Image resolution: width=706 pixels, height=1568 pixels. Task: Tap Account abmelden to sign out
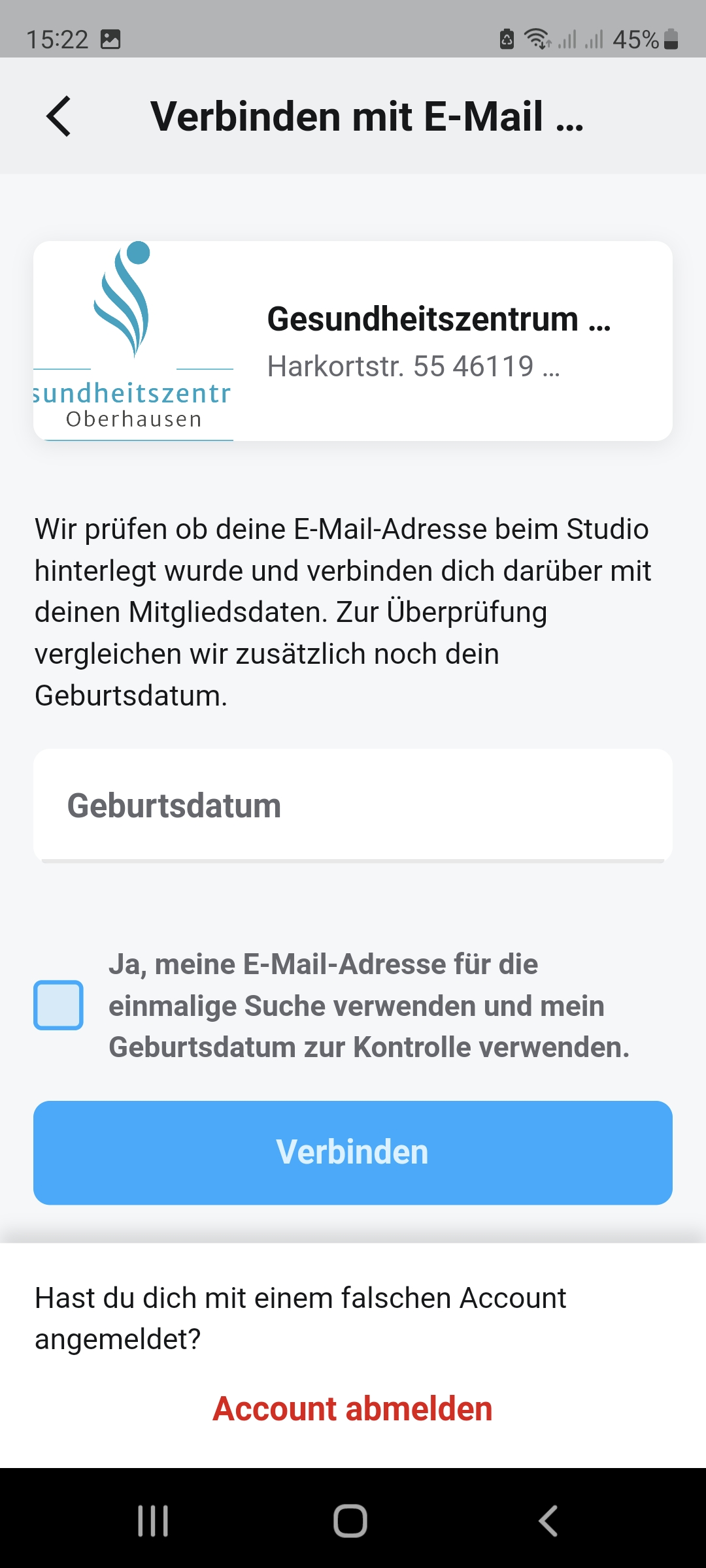(x=353, y=1409)
